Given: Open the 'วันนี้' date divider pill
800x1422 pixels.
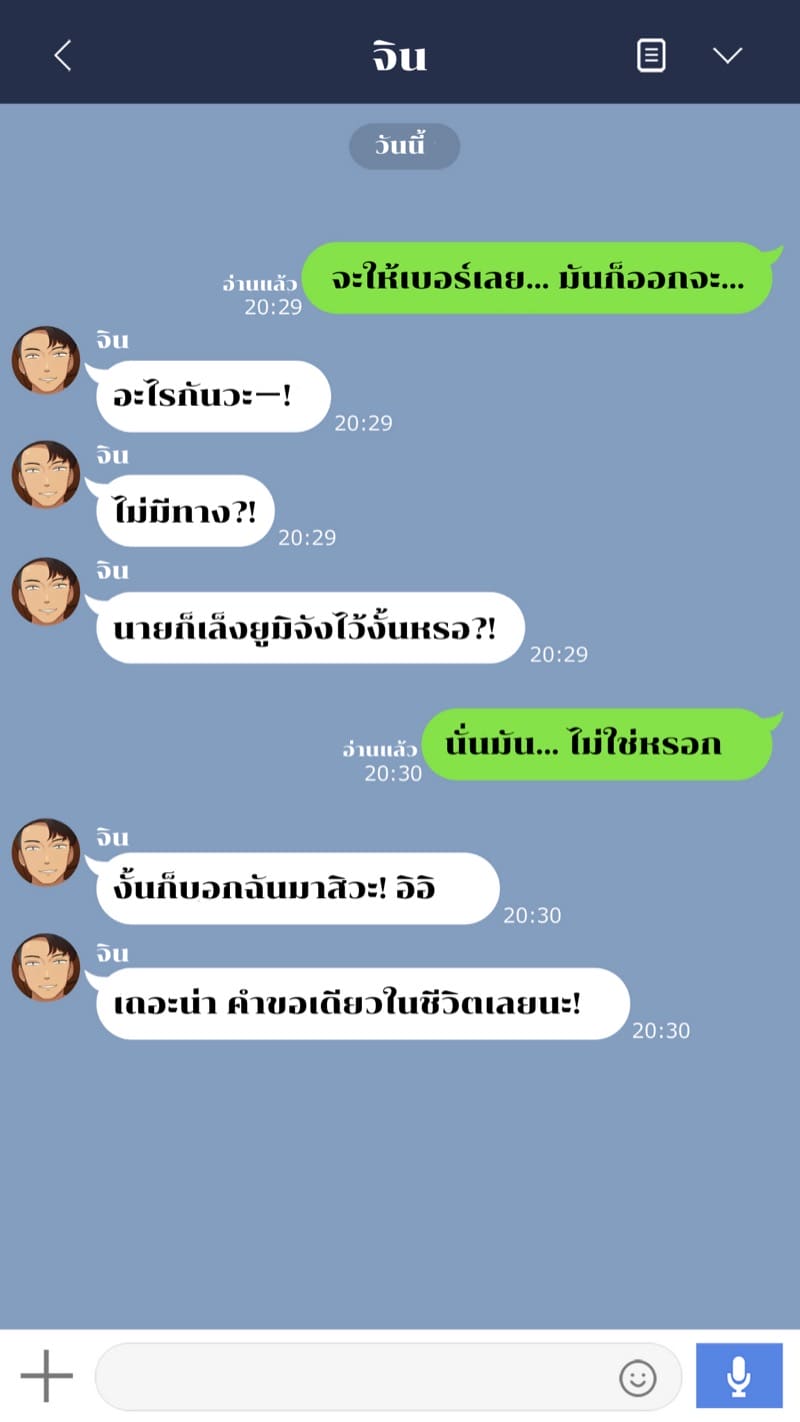Looking at the screenshot, I should point(404,146).
